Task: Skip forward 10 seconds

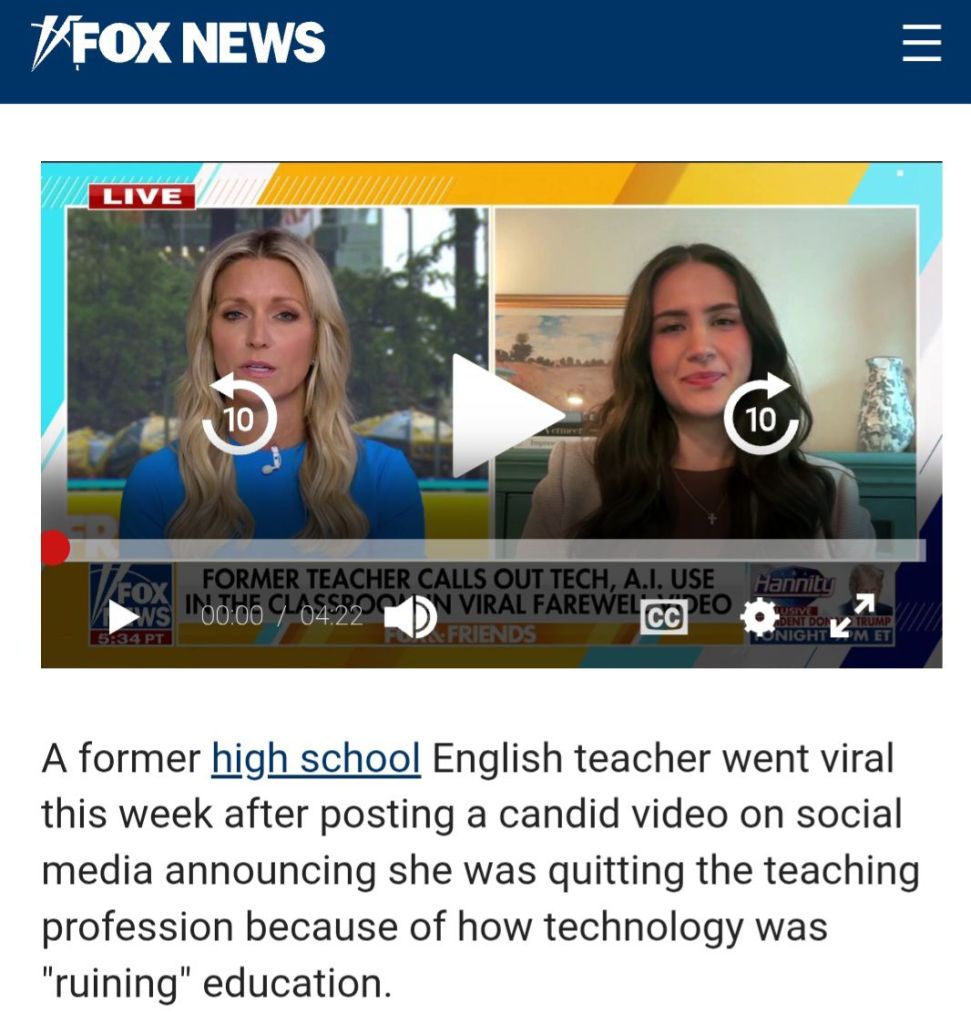Action: click(761, 414)
